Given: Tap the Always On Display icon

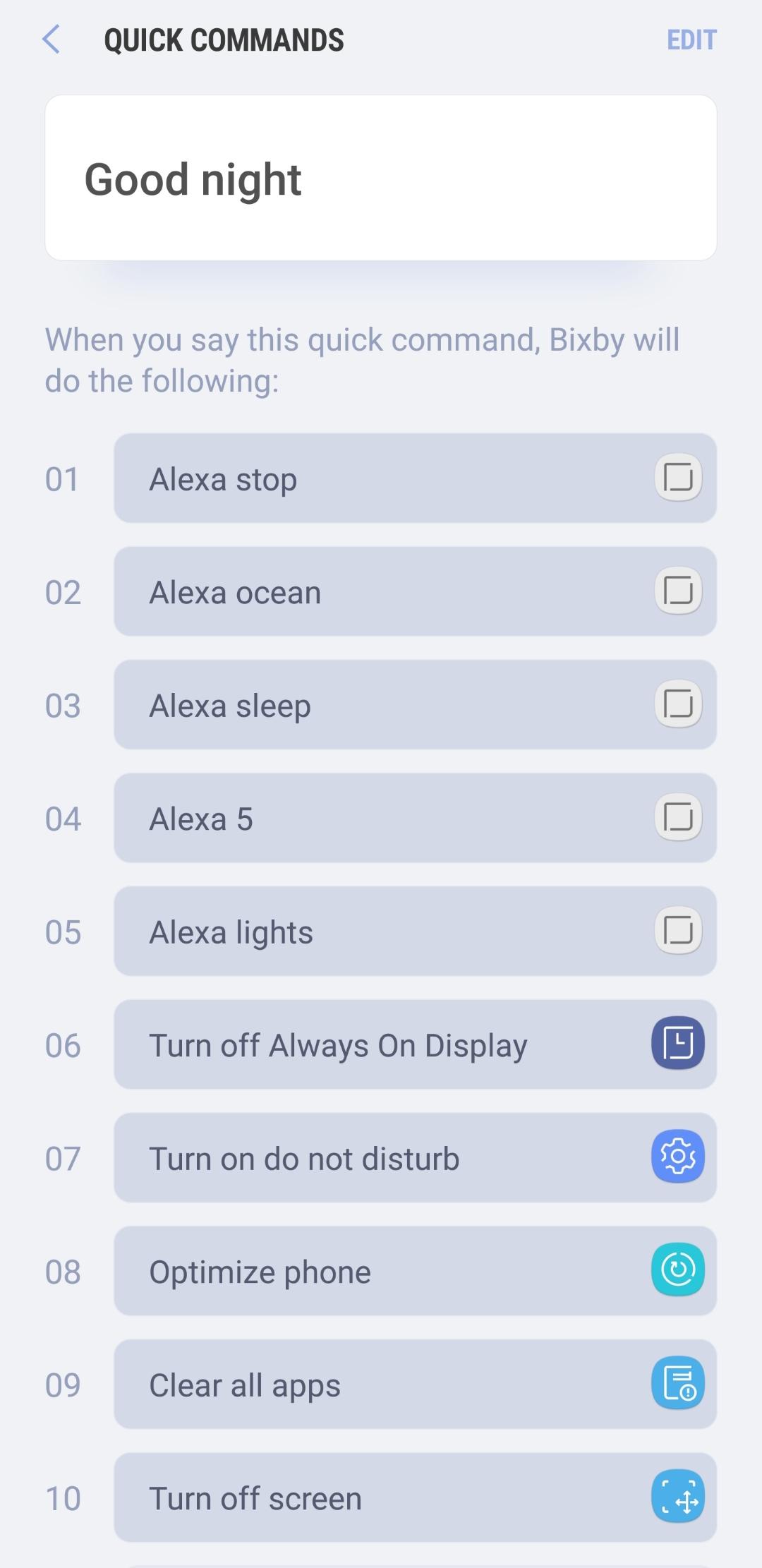Looking at the screenshot, I should point(677,1045).
